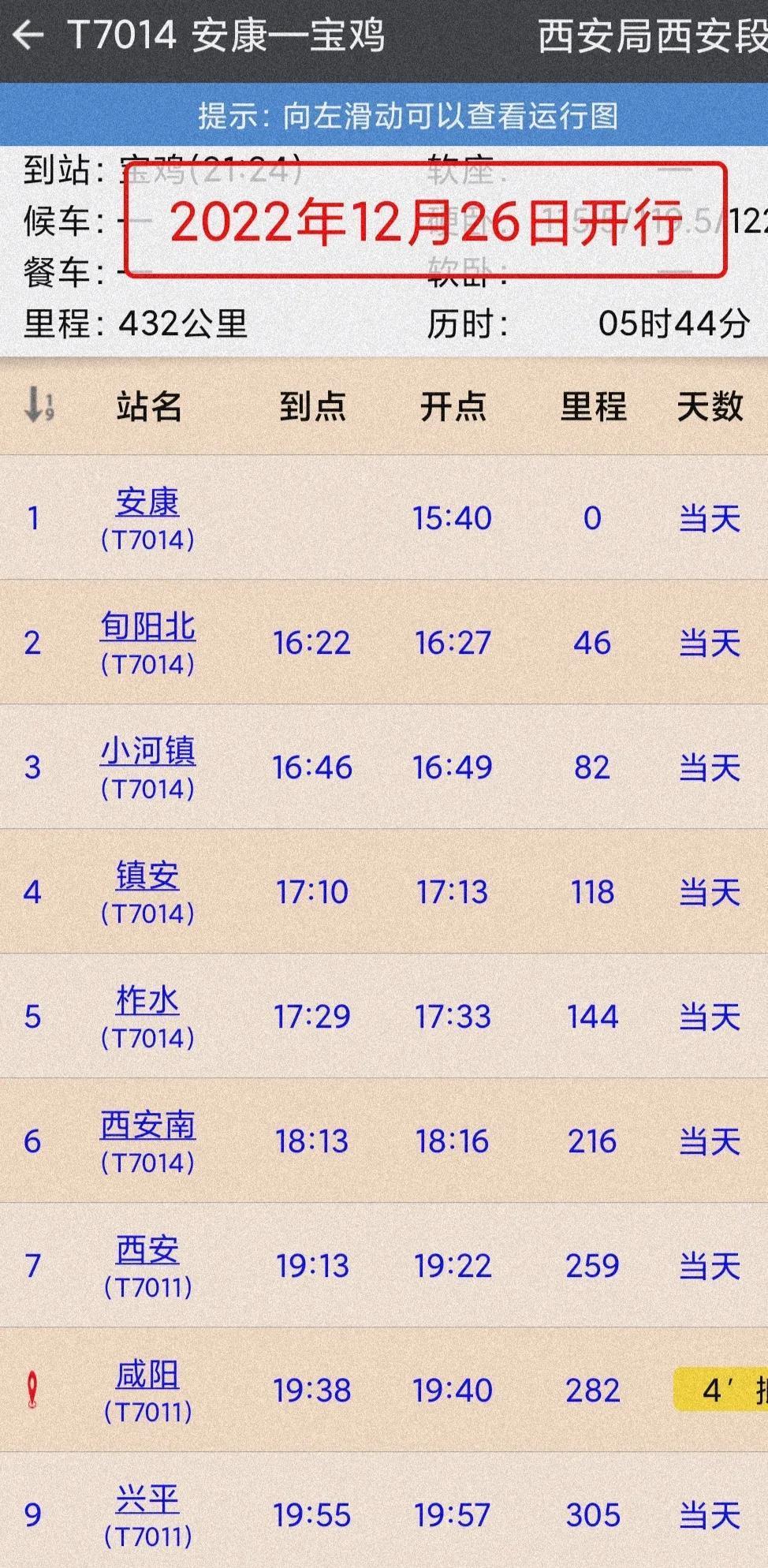
Task: Select the 小河镇 station link
Action: pyautogui.click(x=147, y=752)
